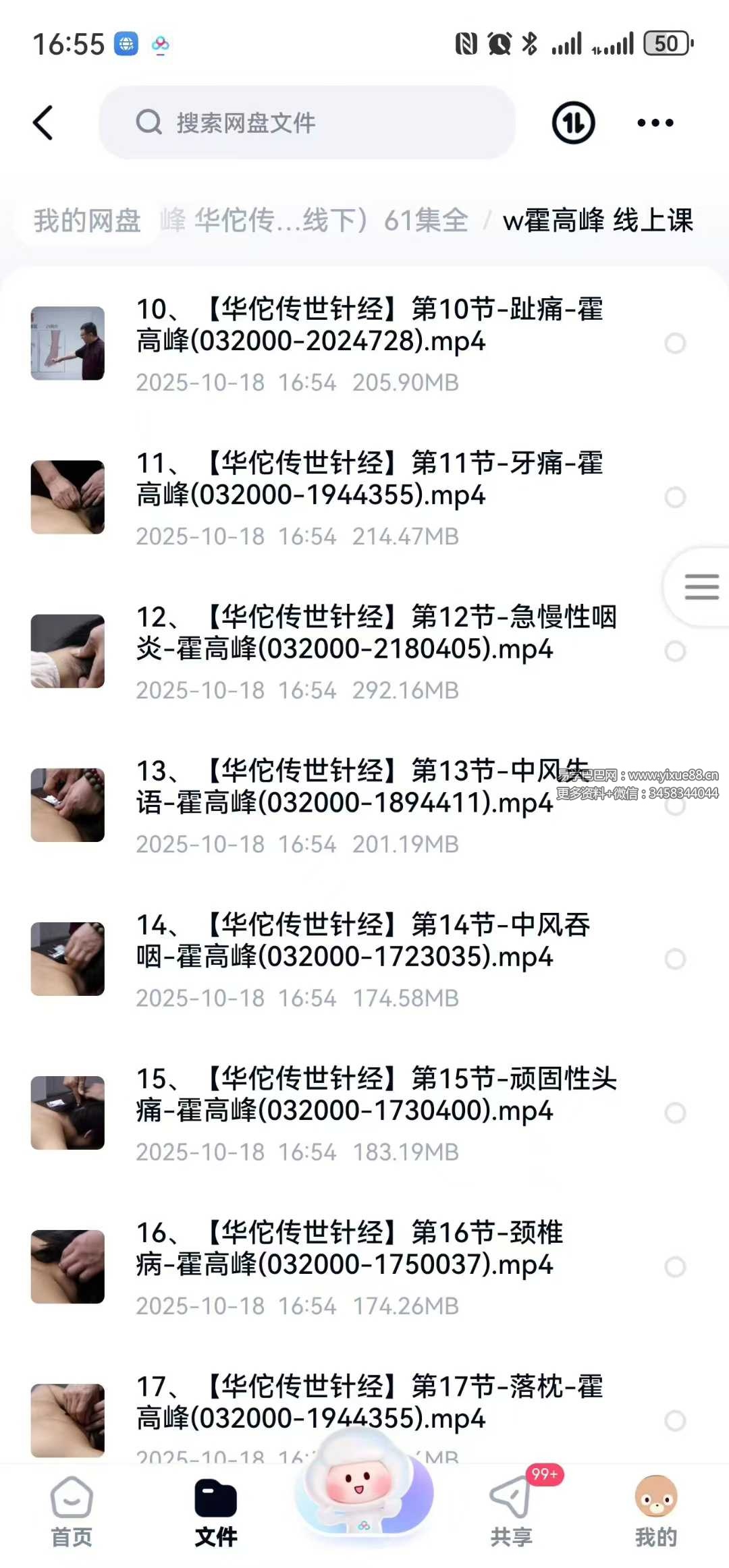729x1568 pixels.
Task: Select the circle for 第10节-趾痛 file
Action: [675, 343]
